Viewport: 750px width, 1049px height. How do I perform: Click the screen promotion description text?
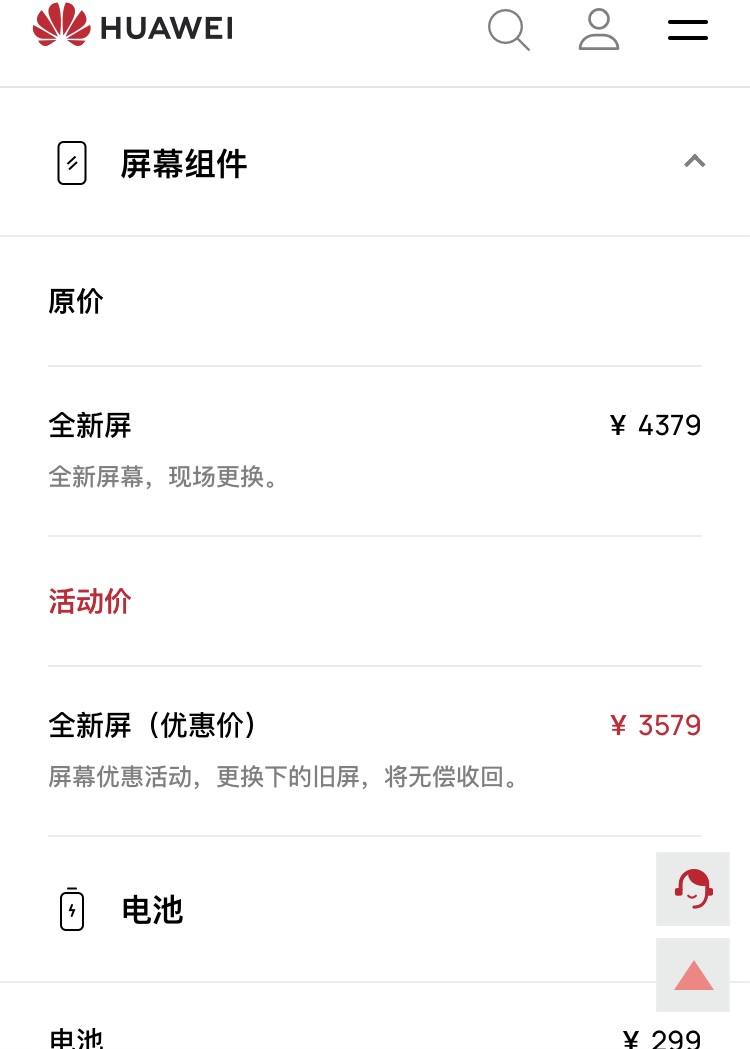[287, 777]
